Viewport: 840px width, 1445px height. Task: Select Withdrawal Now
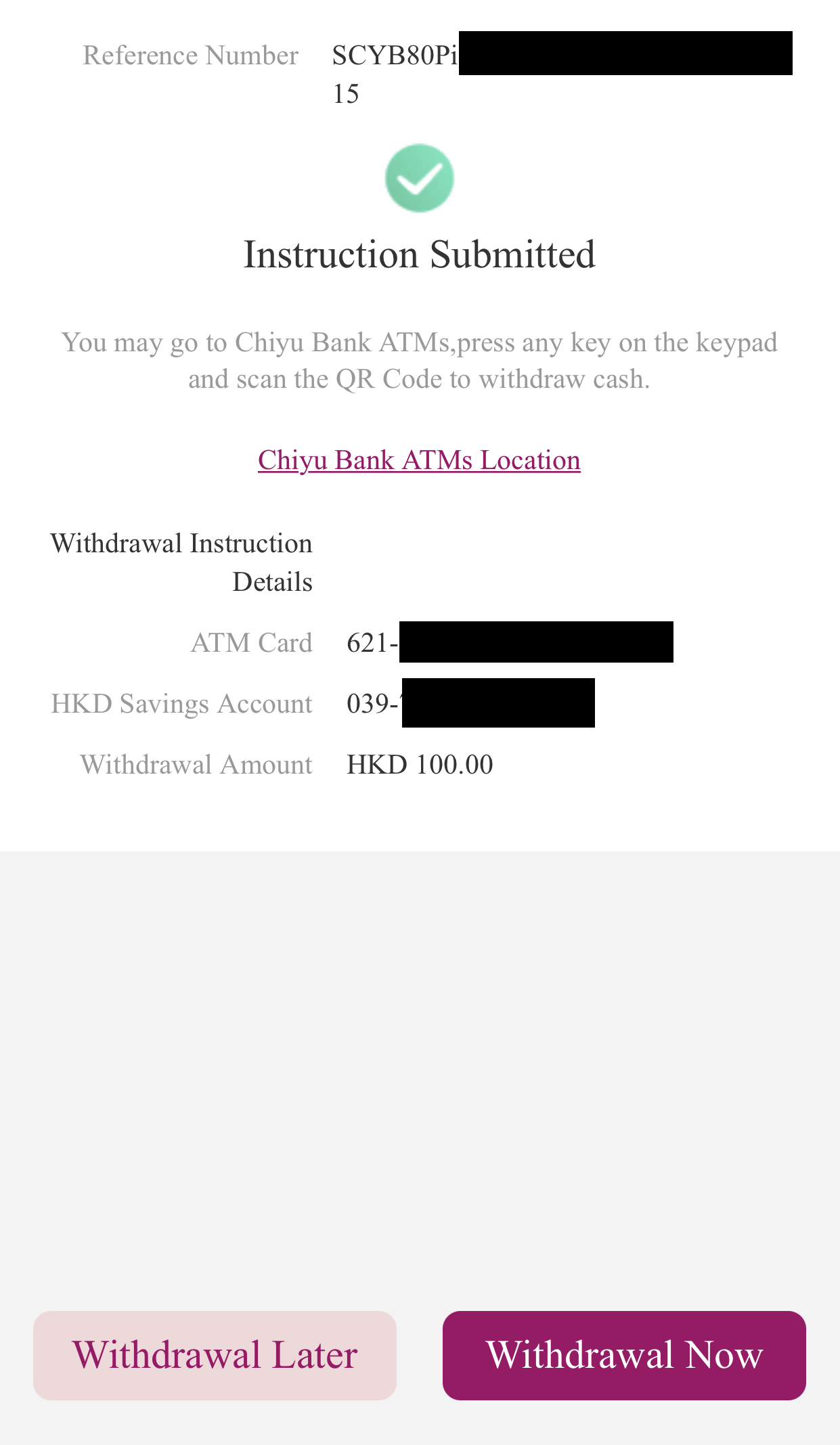click(624, 1355)
